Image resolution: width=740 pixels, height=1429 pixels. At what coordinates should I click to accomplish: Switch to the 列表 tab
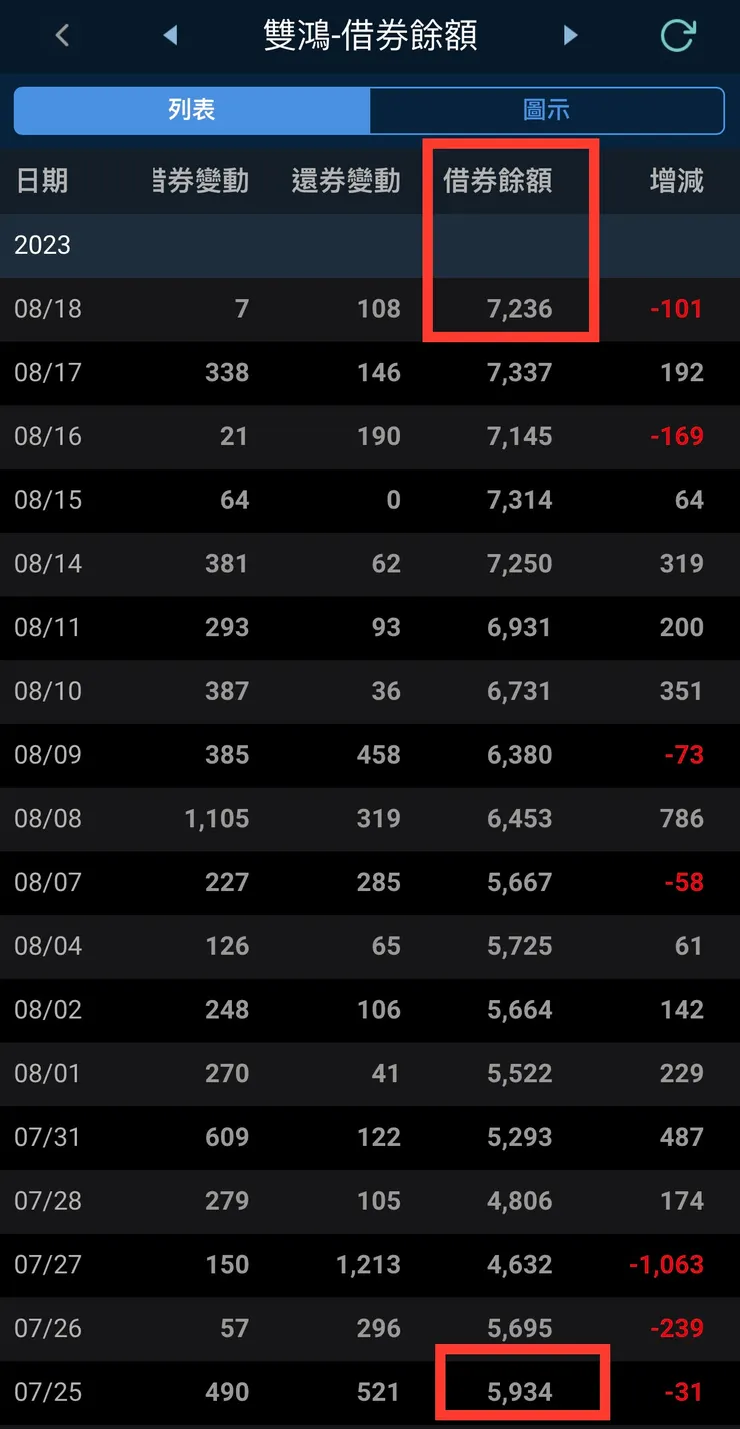coord(191,110)
